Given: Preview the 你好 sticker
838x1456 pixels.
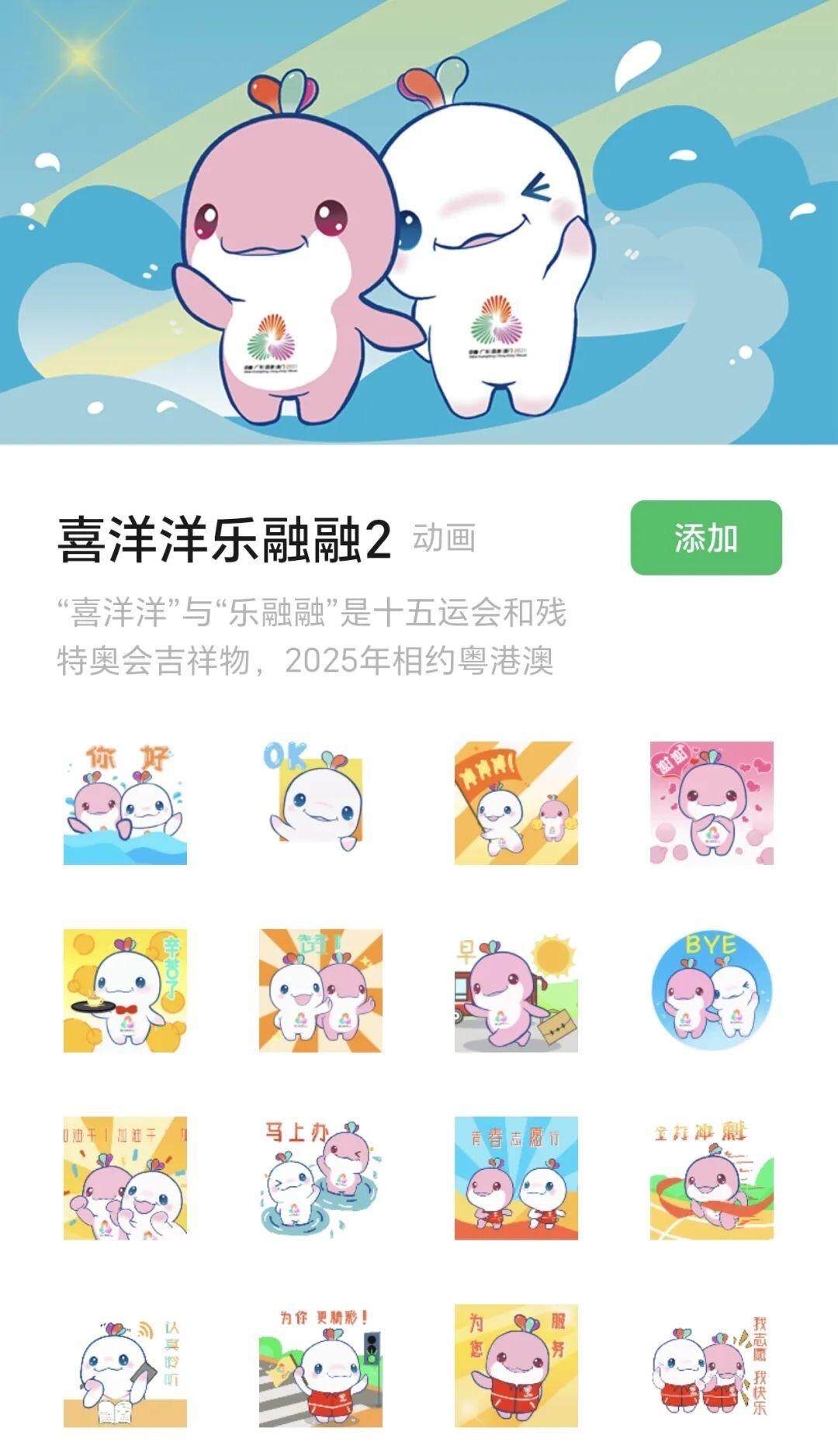Looking at the screenshot, I should pyautogui.click(x=125, y=803).
